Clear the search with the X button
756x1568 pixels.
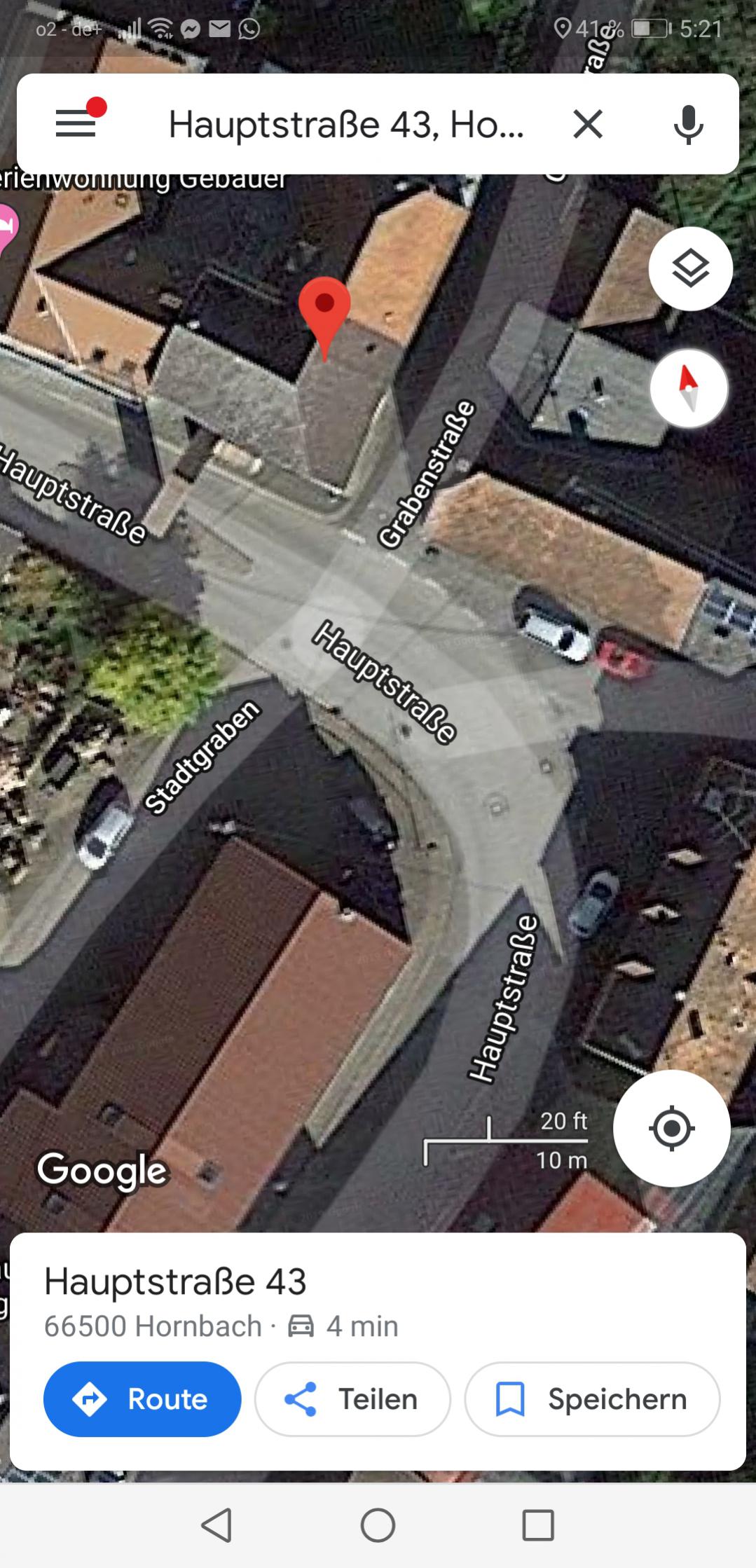pos(587,125)
